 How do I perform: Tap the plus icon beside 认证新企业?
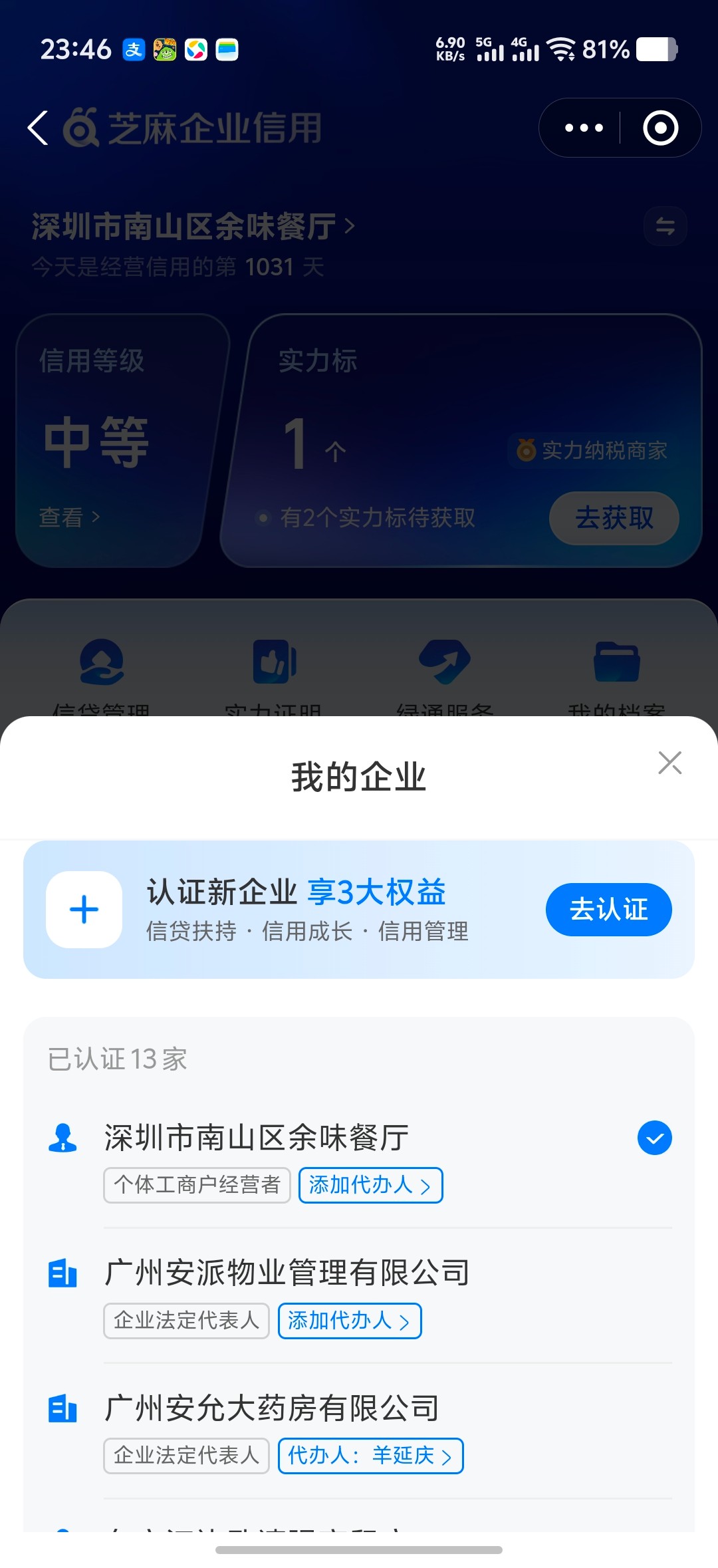(84, 910)
